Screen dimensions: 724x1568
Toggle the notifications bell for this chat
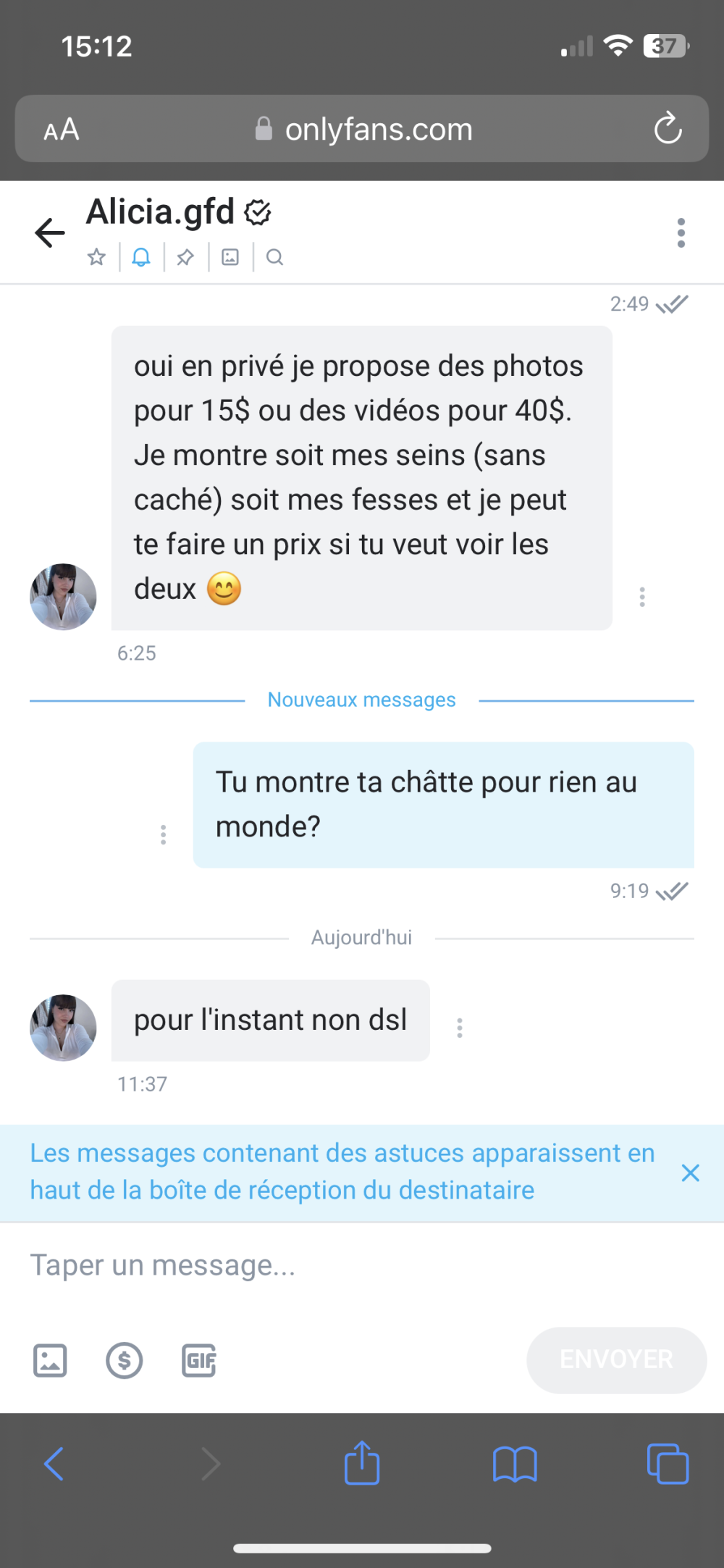click(x=141, y=257)
